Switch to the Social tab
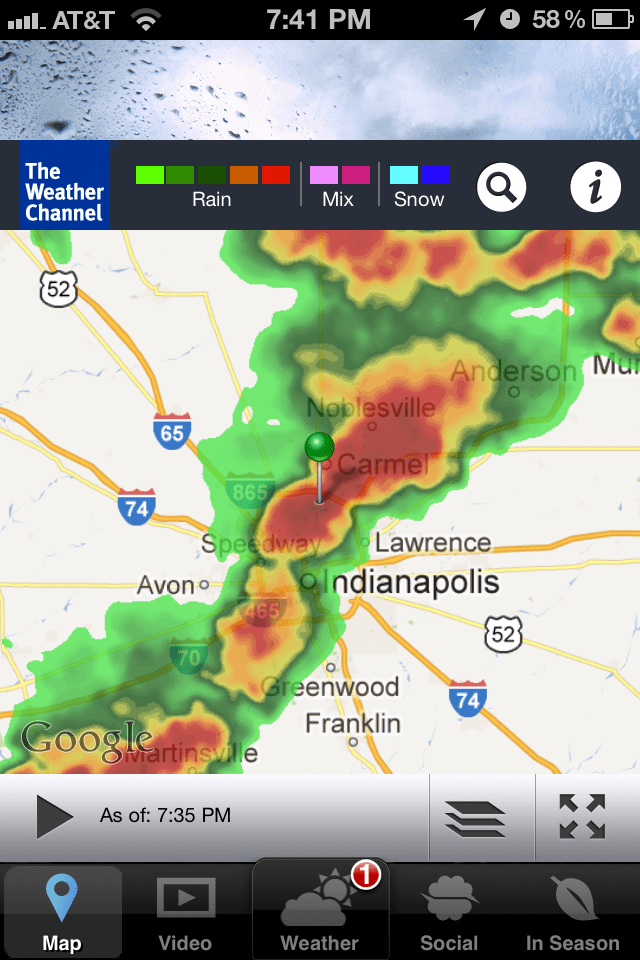The width and height of the screenshot is (640, 960). click(x=449, y=912)
